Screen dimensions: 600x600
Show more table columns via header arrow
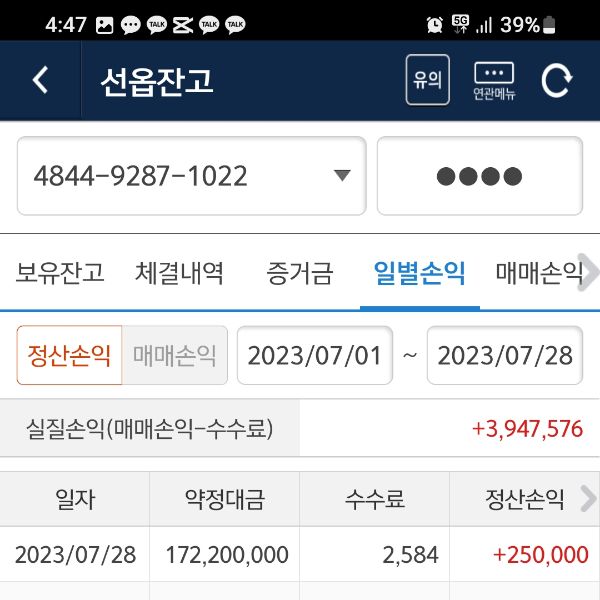pyautogui.click(x=588, y=499)
